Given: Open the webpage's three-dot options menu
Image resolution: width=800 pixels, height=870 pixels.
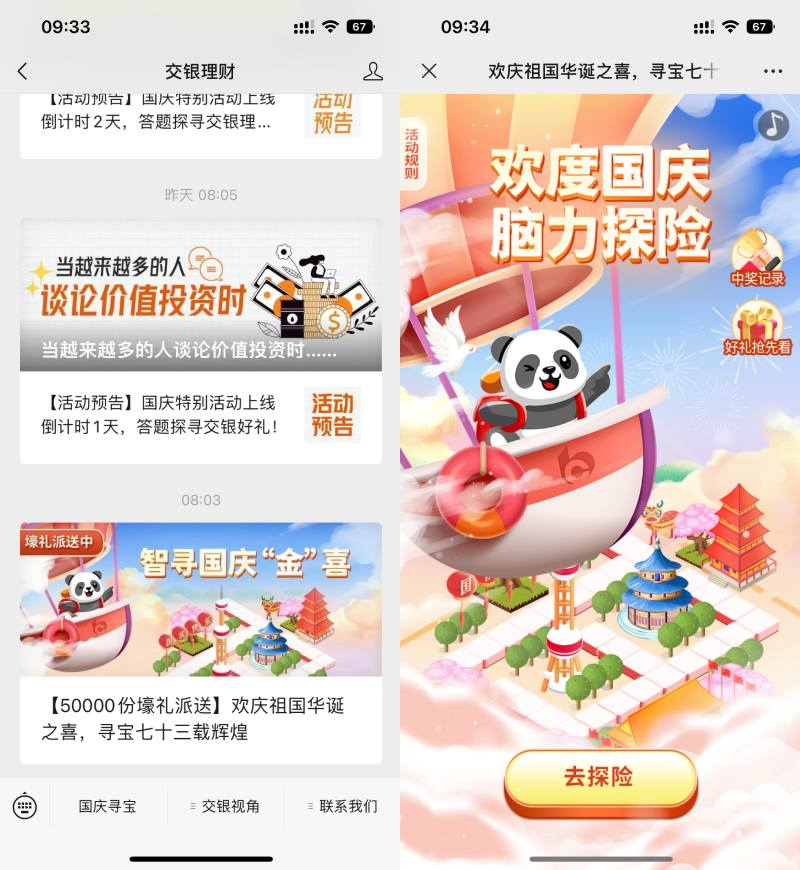Looking at the screenshot, I should (x=772, y=71).
